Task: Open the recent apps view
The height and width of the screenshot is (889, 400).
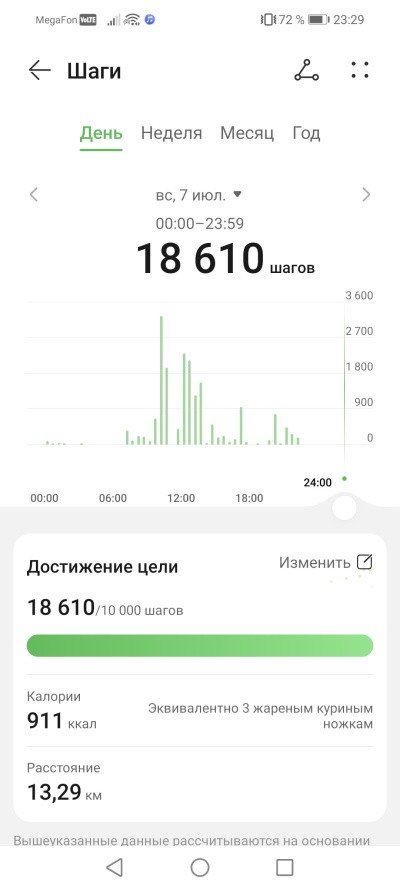Action: tap(284, 867)
